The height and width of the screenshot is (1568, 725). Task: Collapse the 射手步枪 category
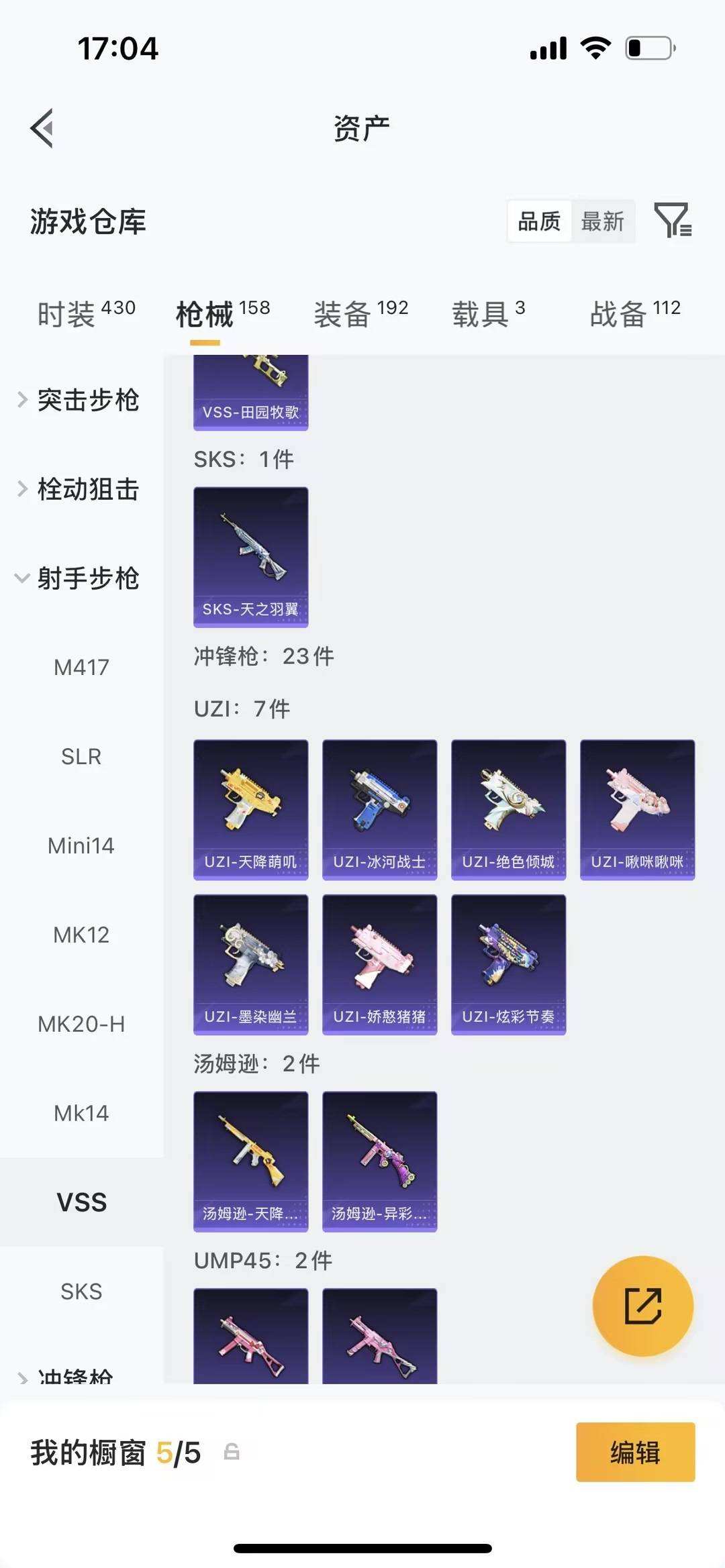pos(79,578)
